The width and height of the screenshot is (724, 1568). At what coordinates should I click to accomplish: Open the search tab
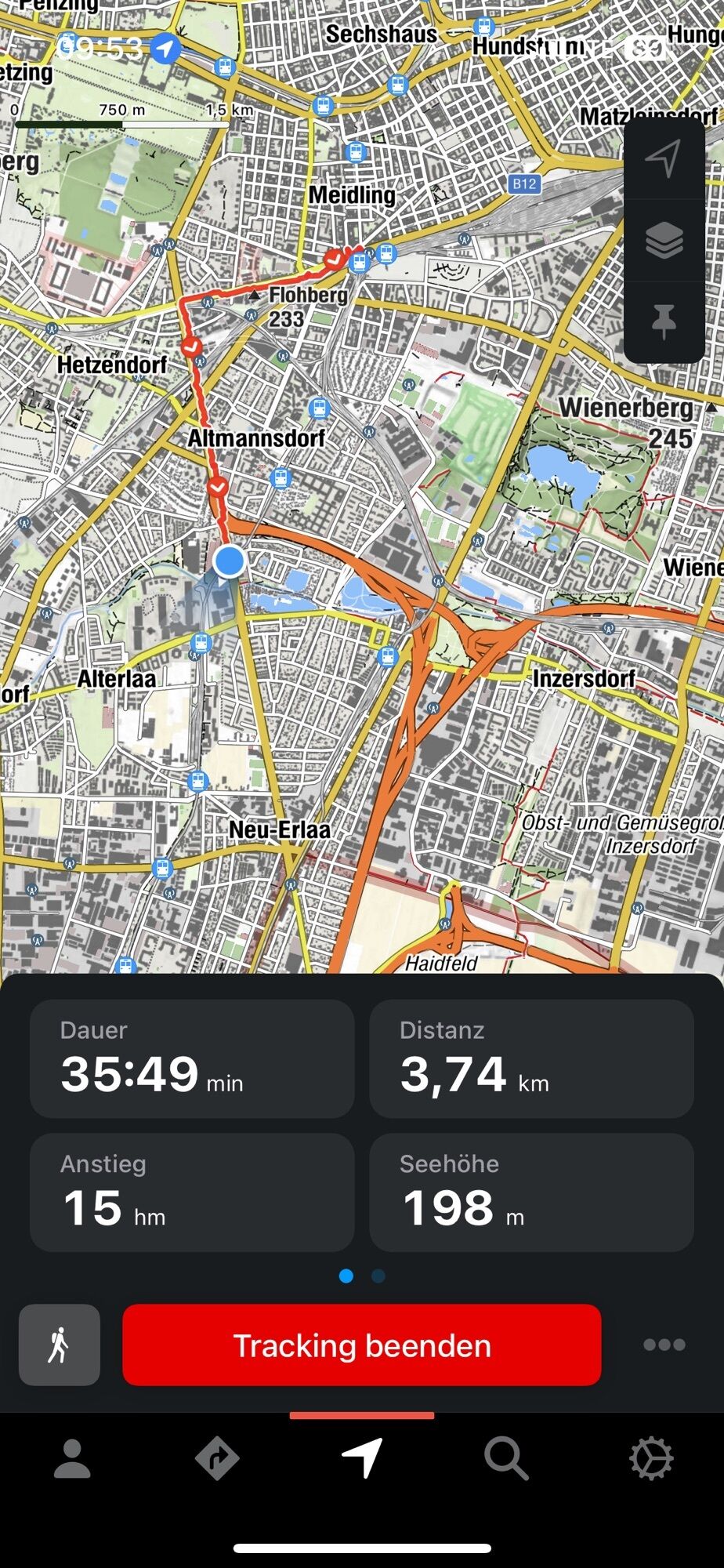506,1459
